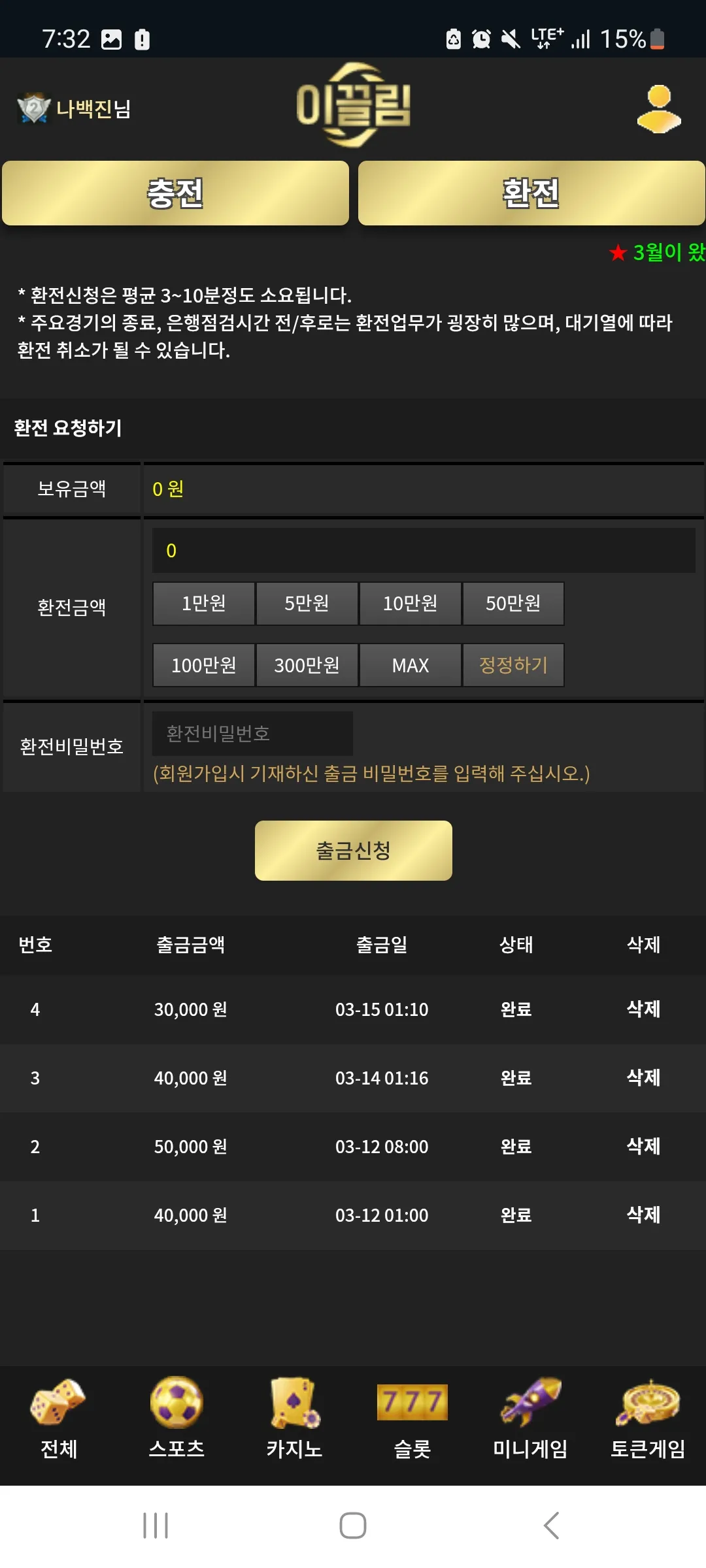Submit the 출금신청 request

pyautogui.click(x=354, y=851)
